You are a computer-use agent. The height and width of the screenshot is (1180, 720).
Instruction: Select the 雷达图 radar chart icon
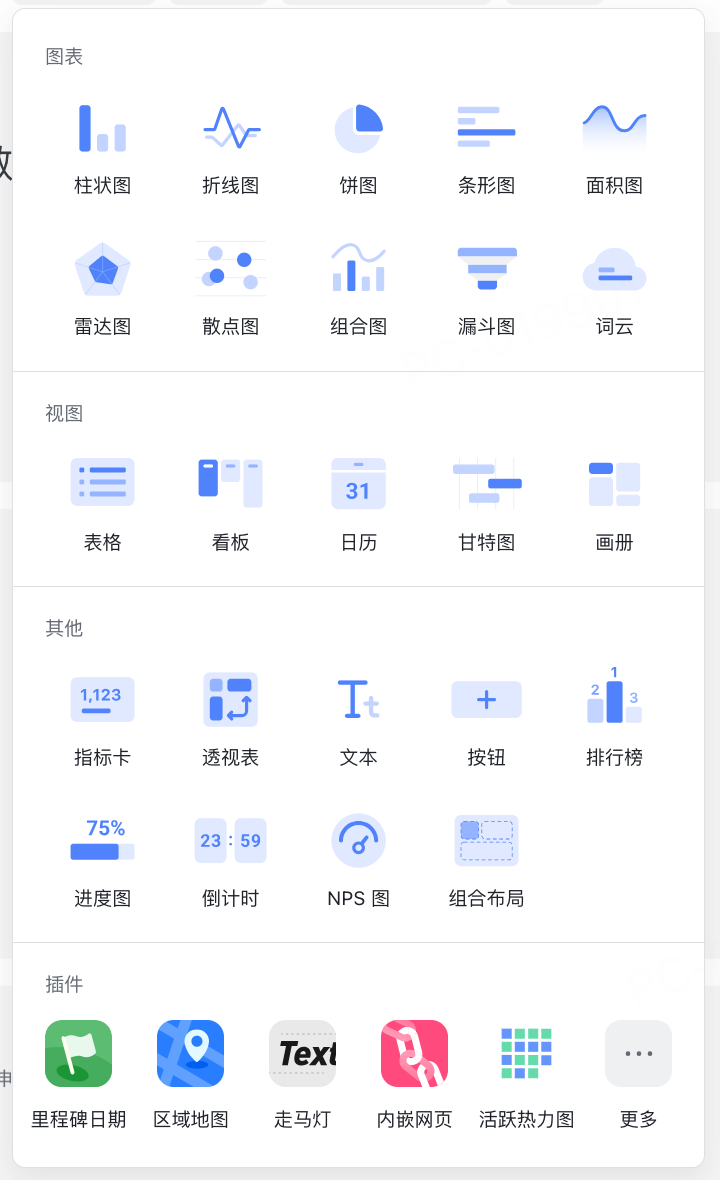click(102, 268)
